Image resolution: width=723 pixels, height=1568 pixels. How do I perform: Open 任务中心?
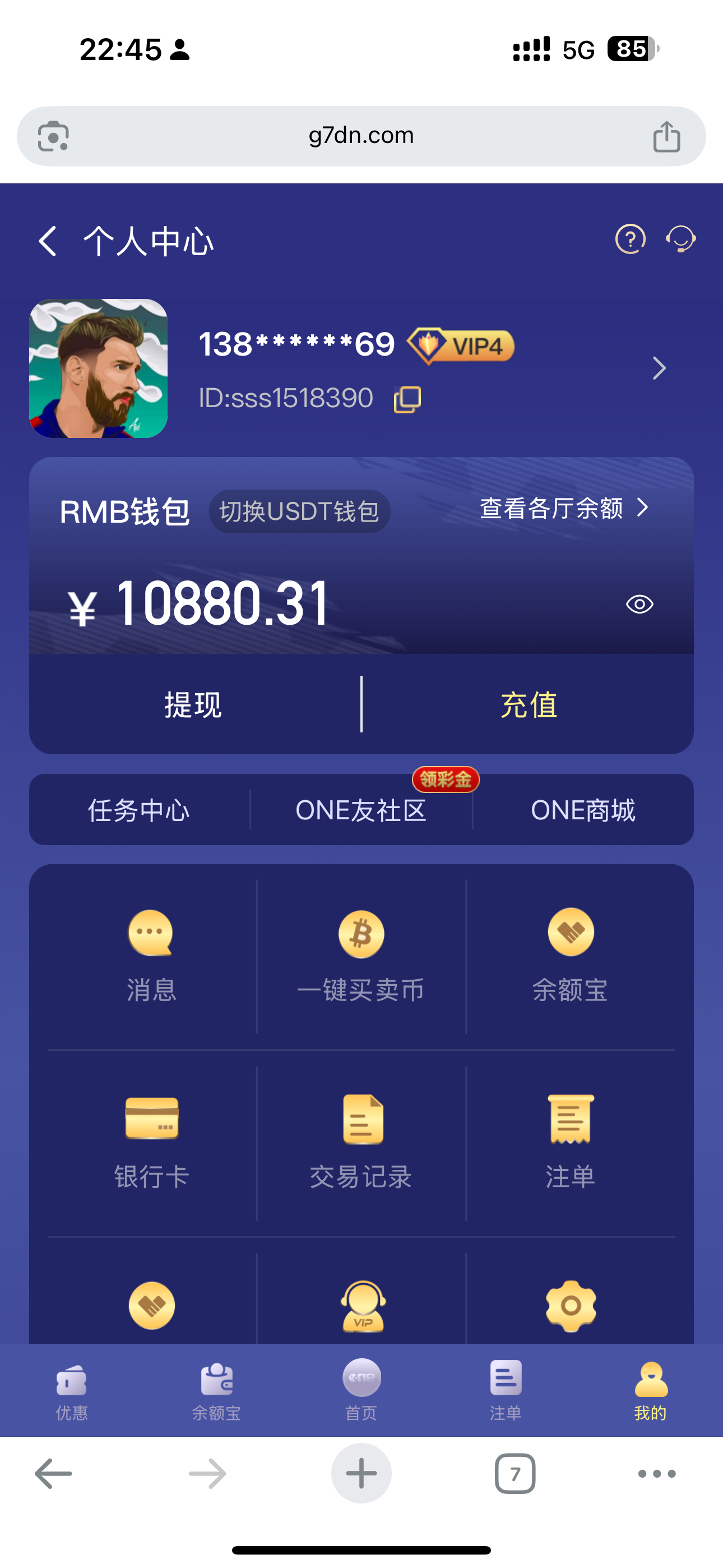point(139,810)
